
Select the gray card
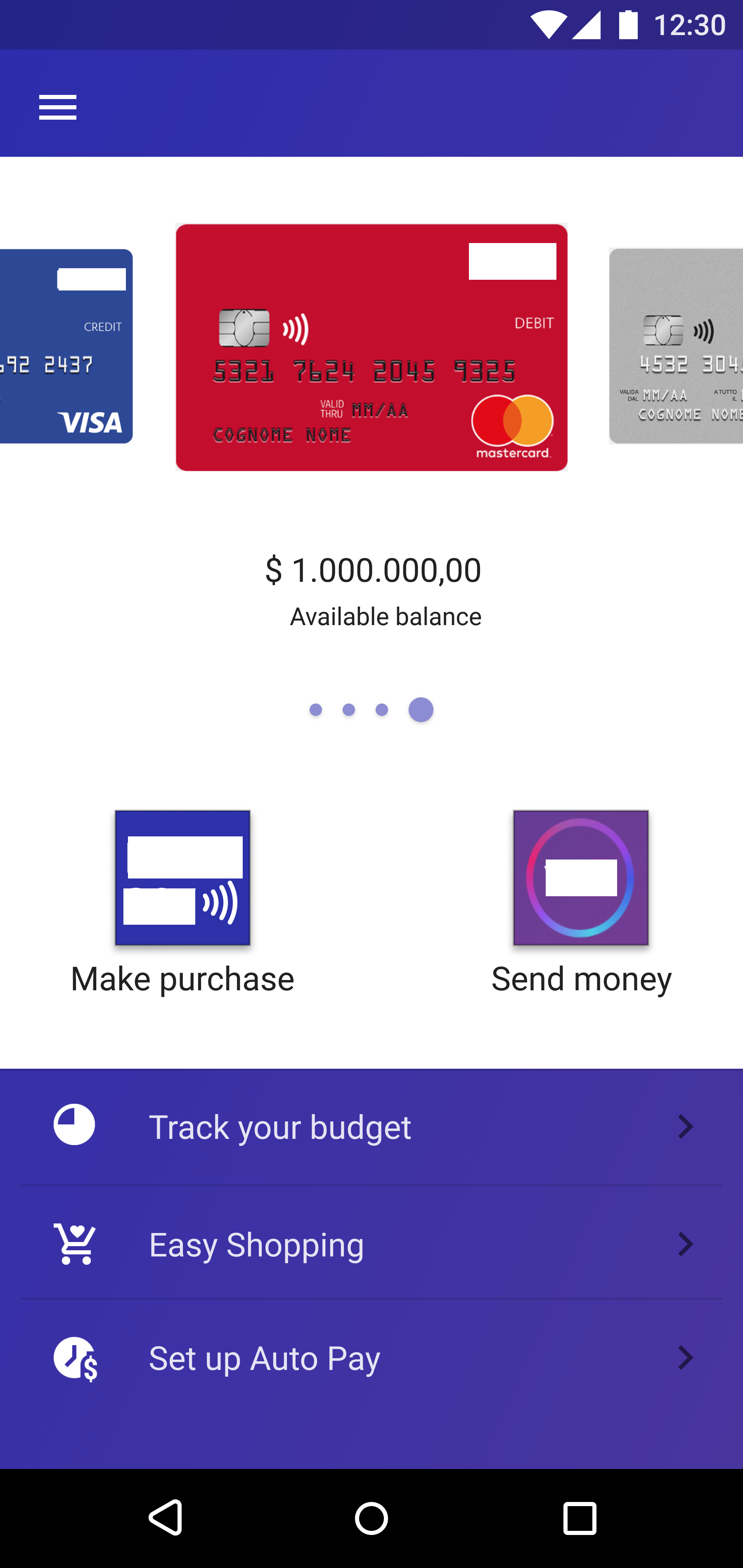click(x=676, y=346)
